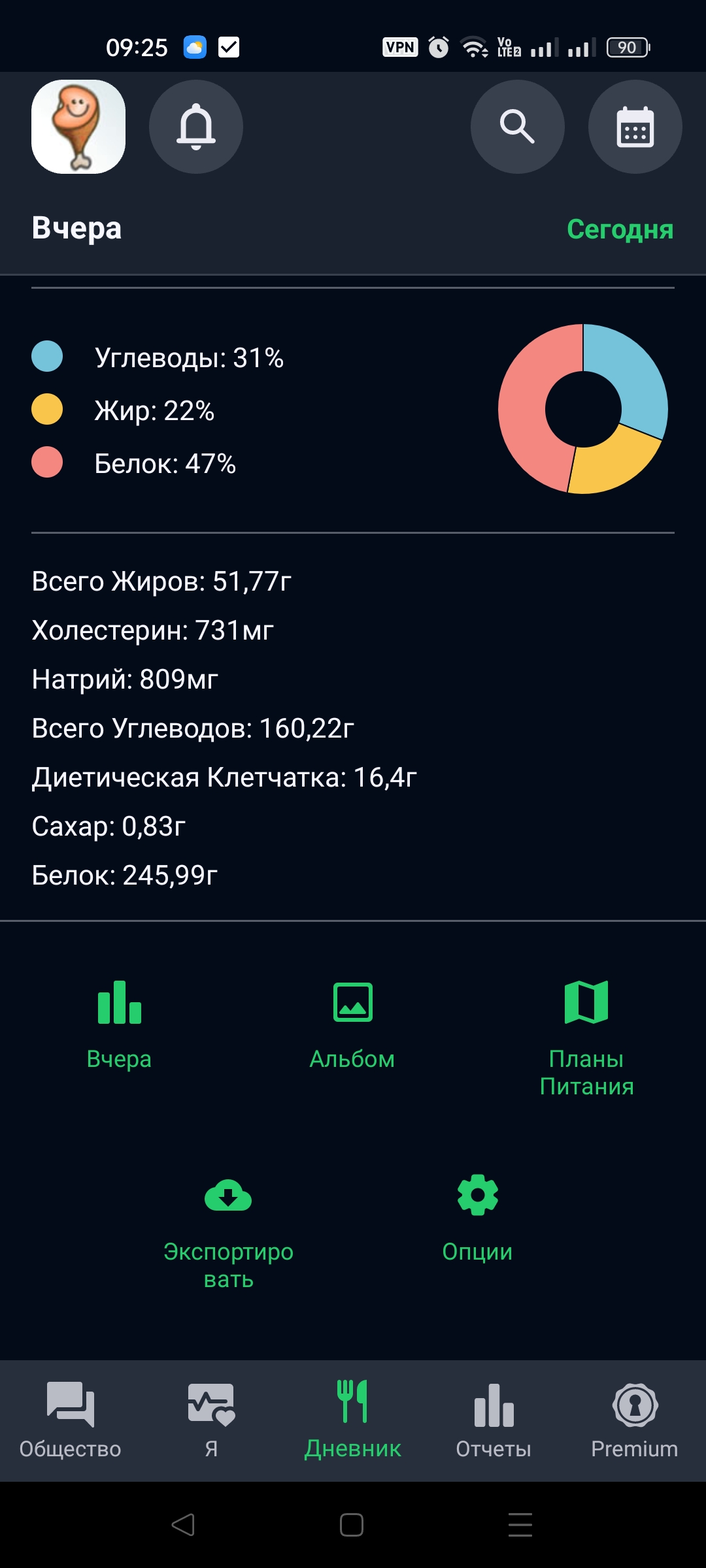Open Опции settings
The height and width of the screenshot is (1568, 706).
[x=477, y=1218]
